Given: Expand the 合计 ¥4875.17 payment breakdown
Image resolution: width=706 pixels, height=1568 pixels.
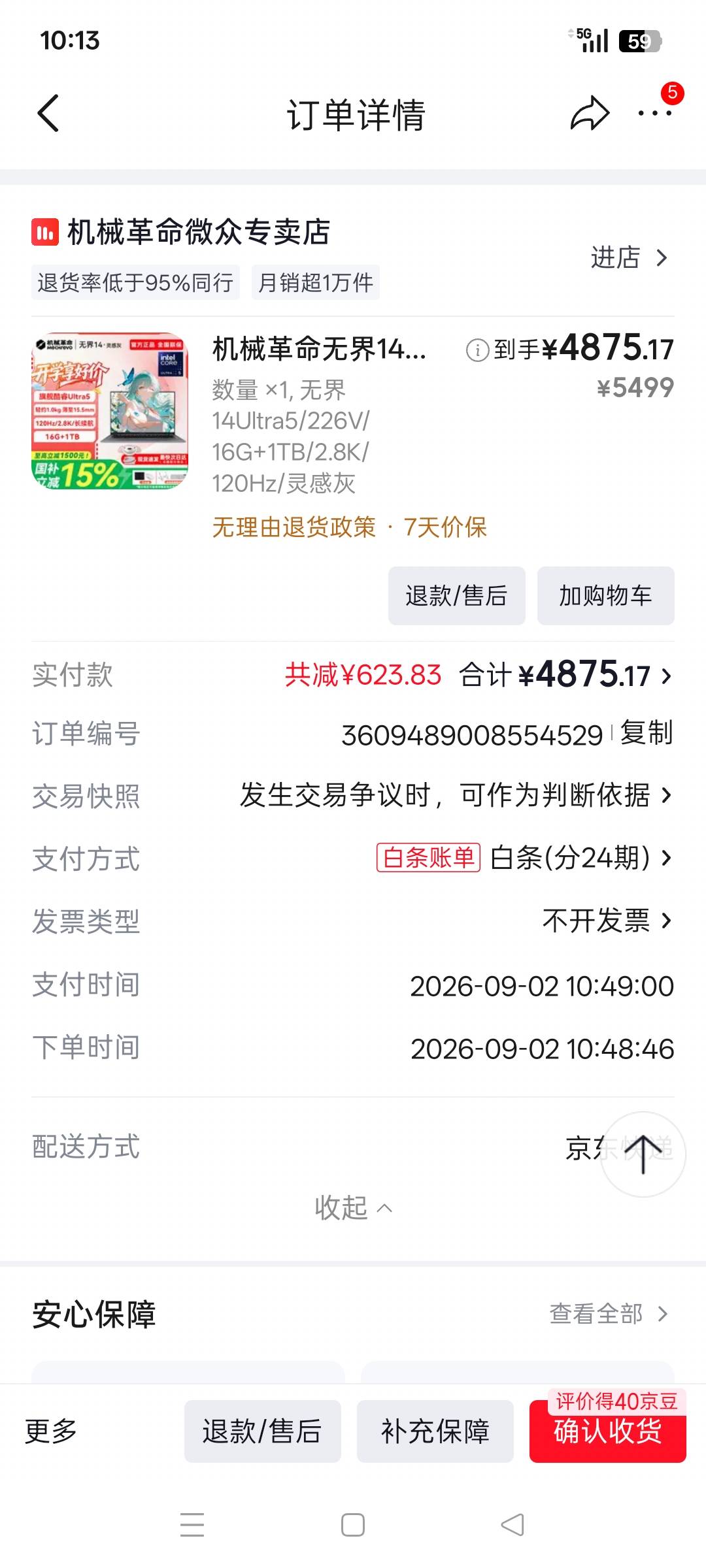Looking at the screenshot, I should pos(565,675).
